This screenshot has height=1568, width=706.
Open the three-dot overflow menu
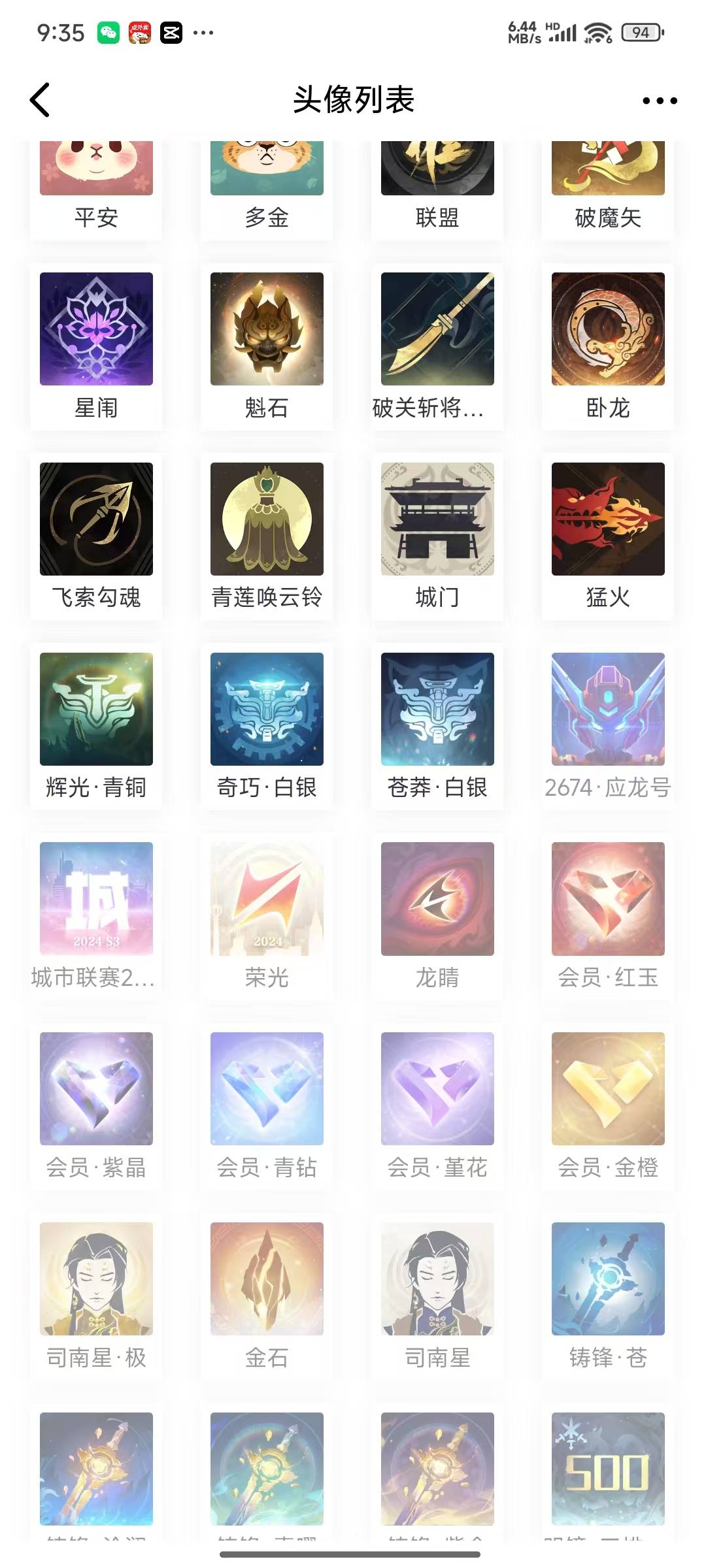pyautogui.click(x=660, y=101)
